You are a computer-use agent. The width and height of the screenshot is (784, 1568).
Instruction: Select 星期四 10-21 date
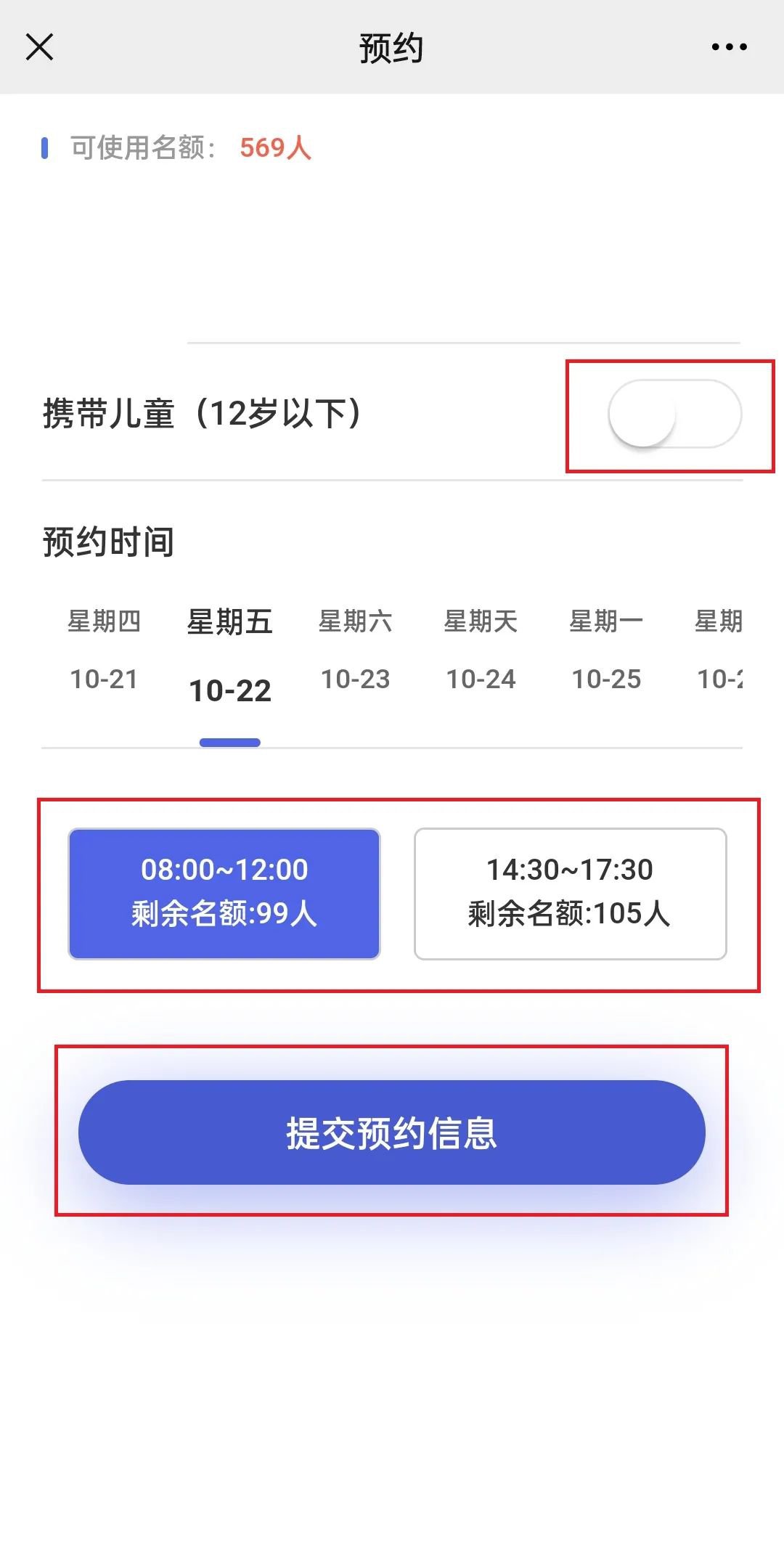pyautogui.click(x=104, y=650)
